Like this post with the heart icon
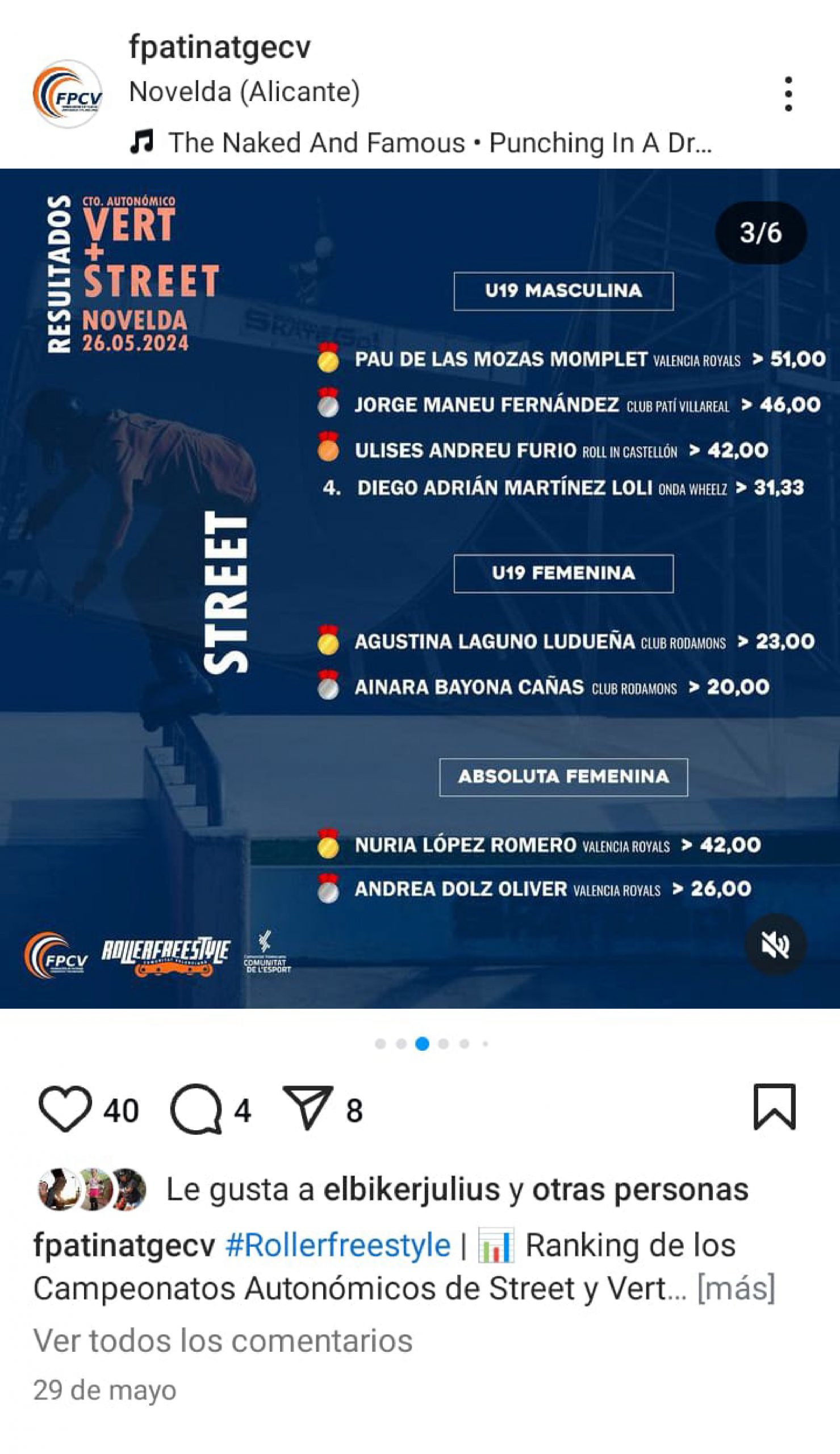This screenshot has height=1454, width=840. point(65,1109)
